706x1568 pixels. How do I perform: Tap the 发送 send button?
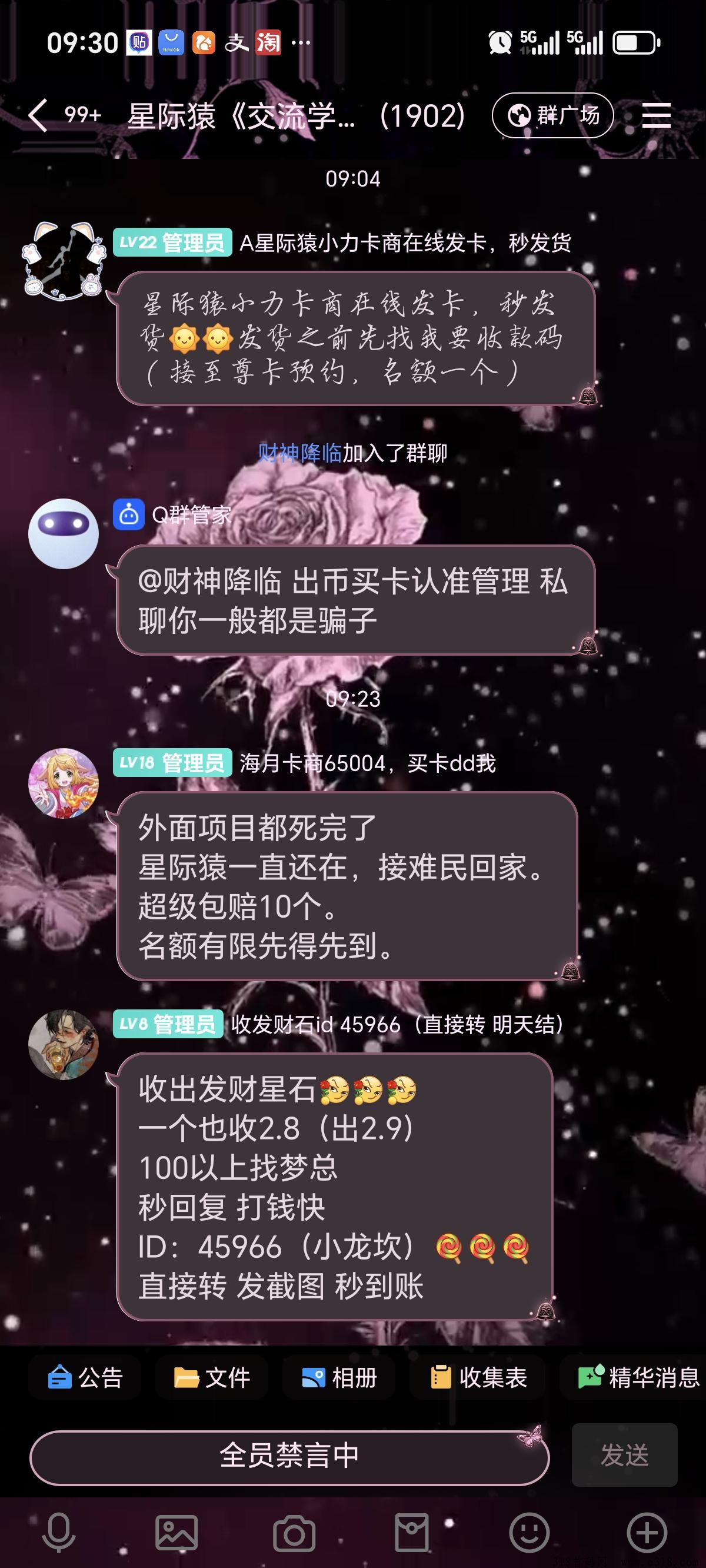coord(624,1456)
